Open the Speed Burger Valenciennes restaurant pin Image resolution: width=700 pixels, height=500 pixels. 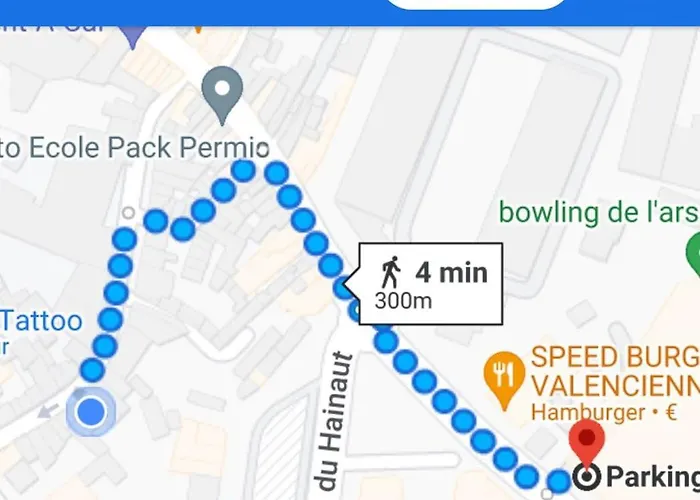coord(498,374)
